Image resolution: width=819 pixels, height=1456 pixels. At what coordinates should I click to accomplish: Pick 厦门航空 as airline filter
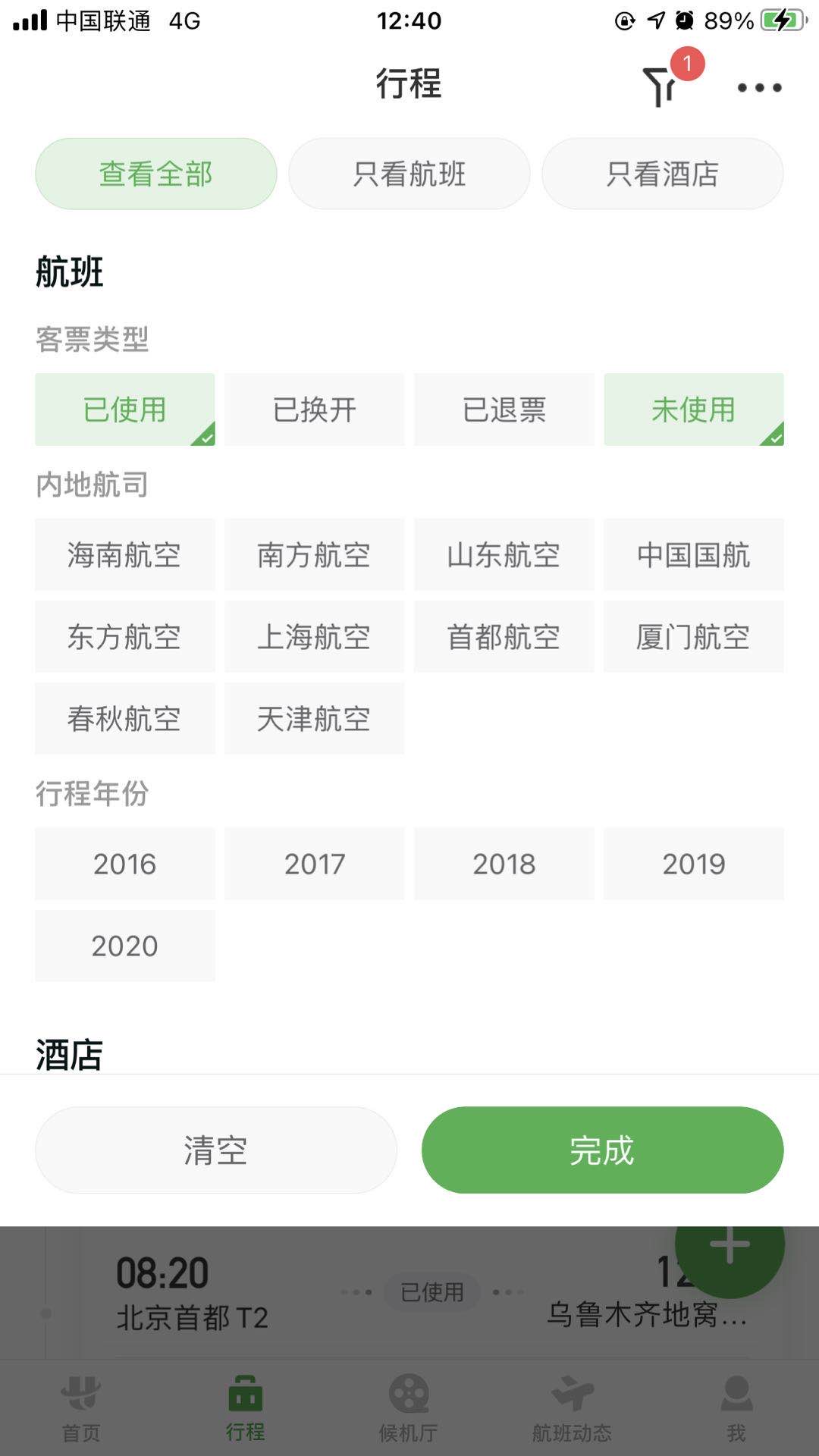[x=694, y=637]
